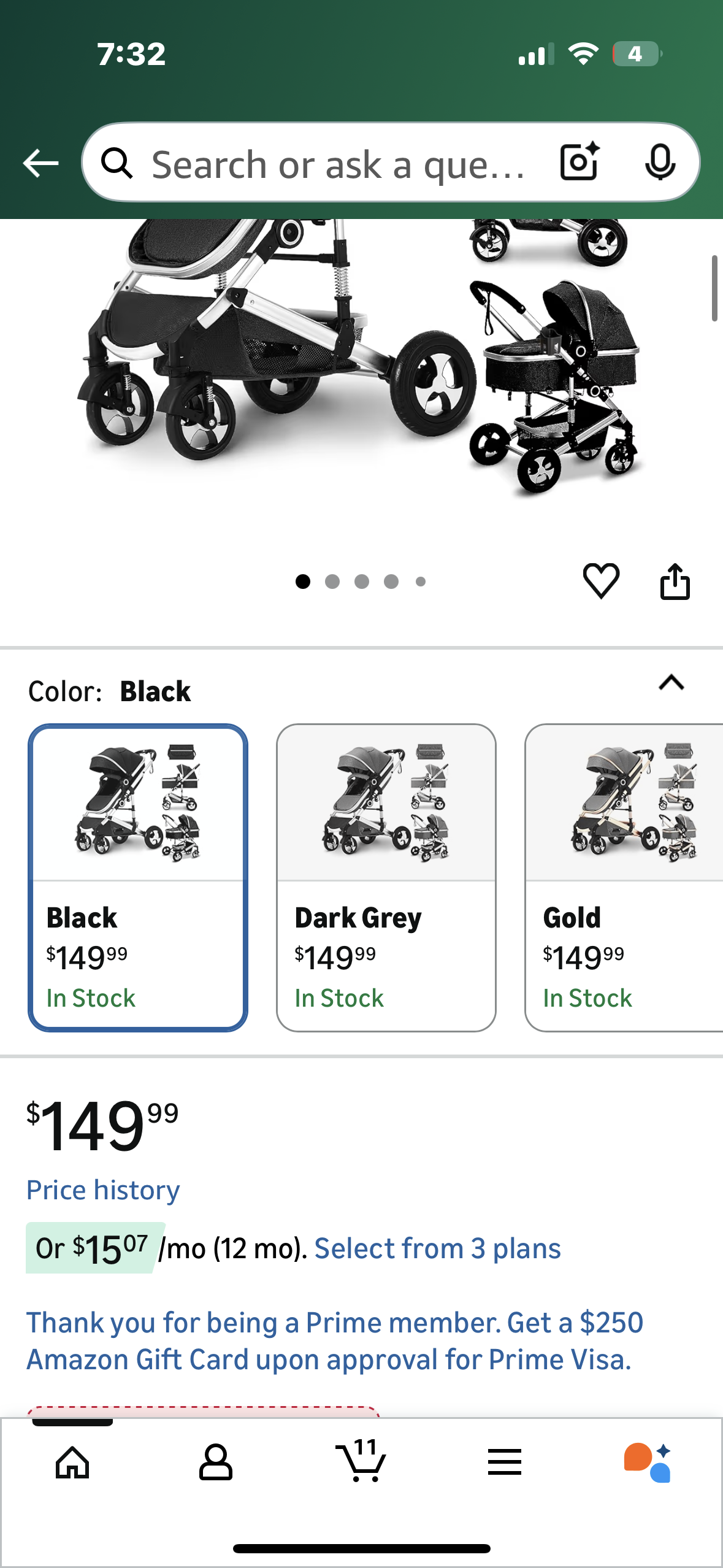
Task: Start a voice search with the microphone
Action: 660,163
